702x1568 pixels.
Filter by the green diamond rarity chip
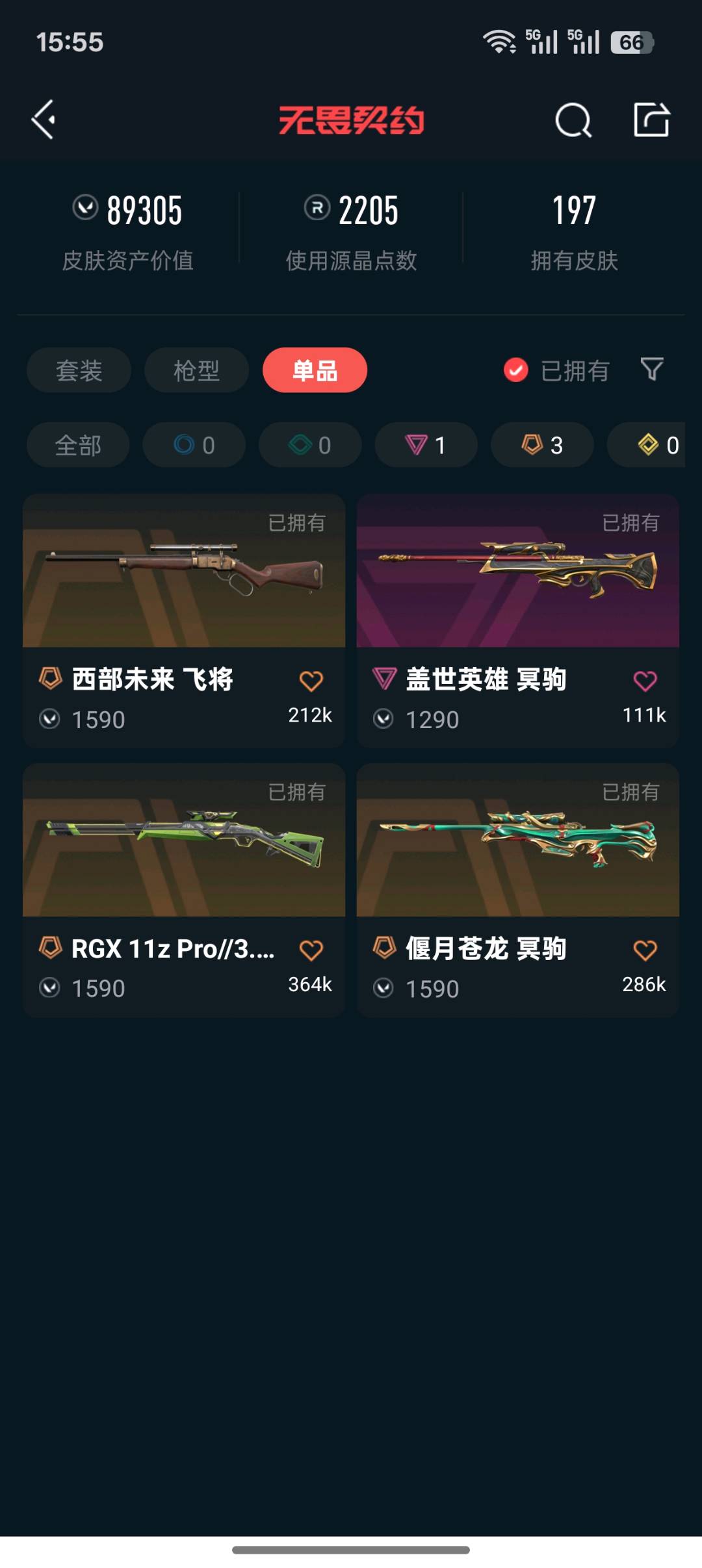tap(310, 445)
